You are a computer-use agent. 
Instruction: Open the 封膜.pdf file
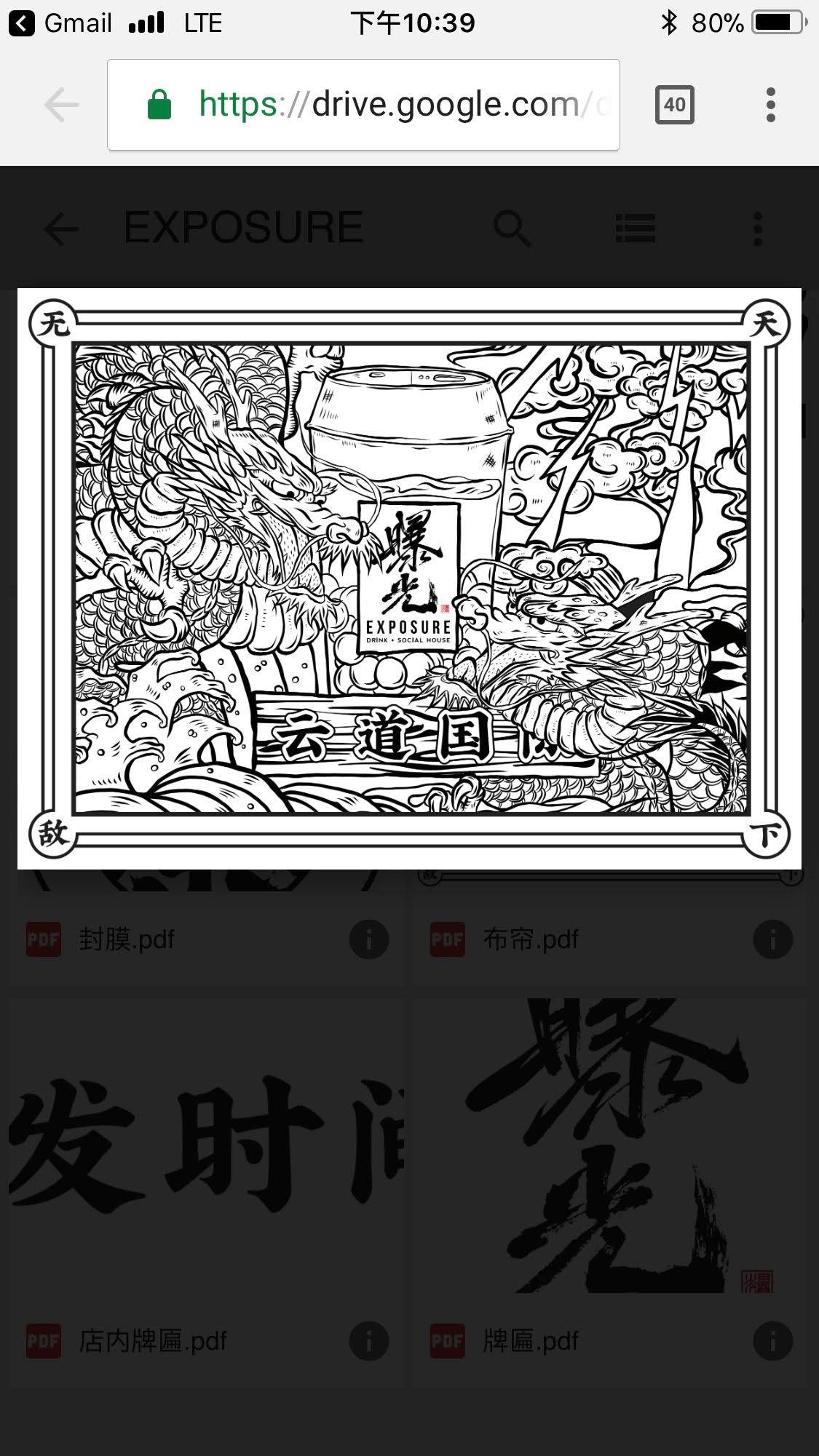click(127, 939)
